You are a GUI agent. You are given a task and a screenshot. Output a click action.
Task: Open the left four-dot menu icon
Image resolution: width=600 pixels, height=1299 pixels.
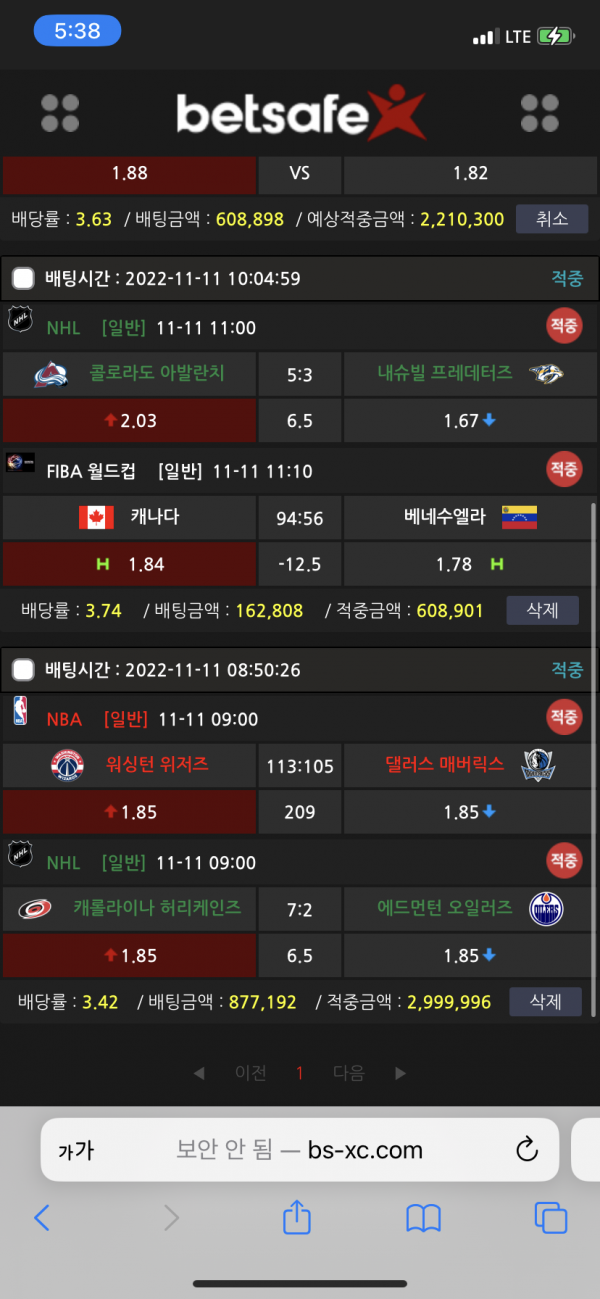pyautogui.click(x=60, y=113)
